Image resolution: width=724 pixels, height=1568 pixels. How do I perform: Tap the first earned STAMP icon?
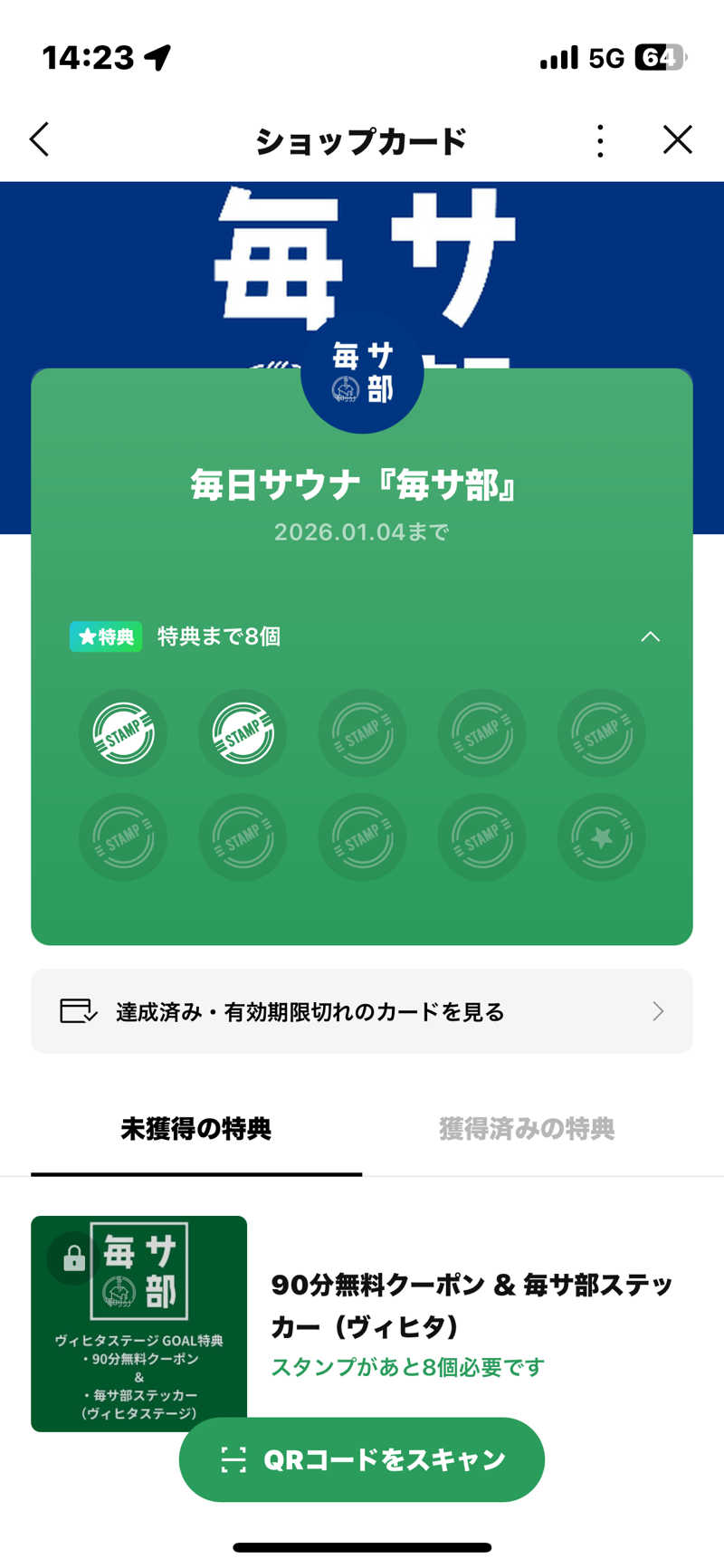[122, 733]
